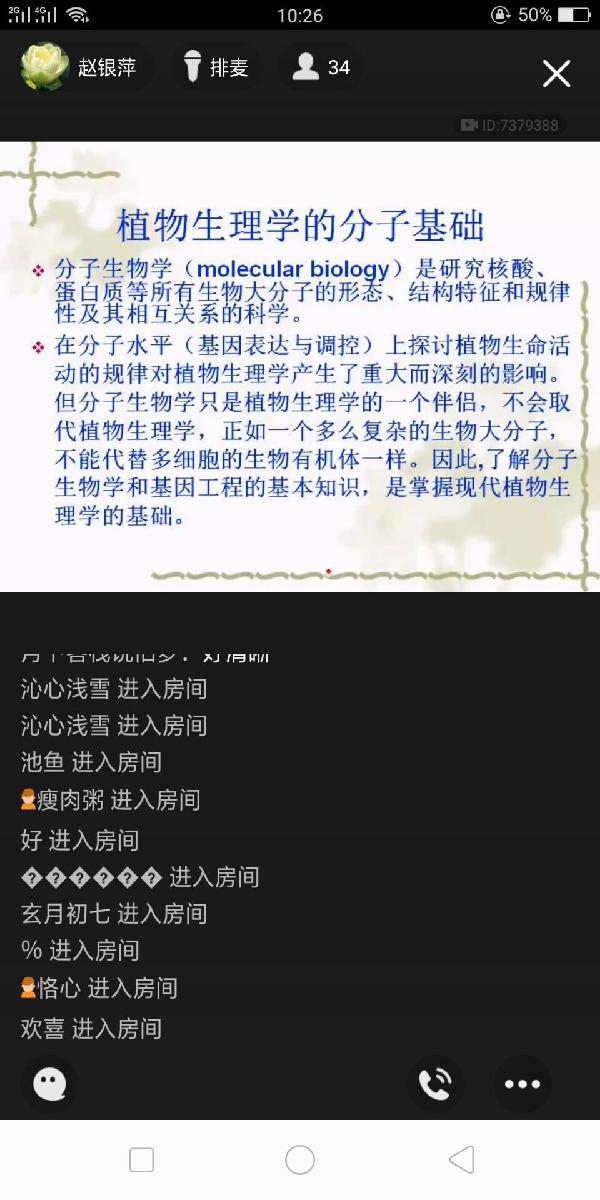Image resolution: width=600 pixels, height=1200 pixels.
Task: Tap the phone call icon
Action: tap(435, 1084)
